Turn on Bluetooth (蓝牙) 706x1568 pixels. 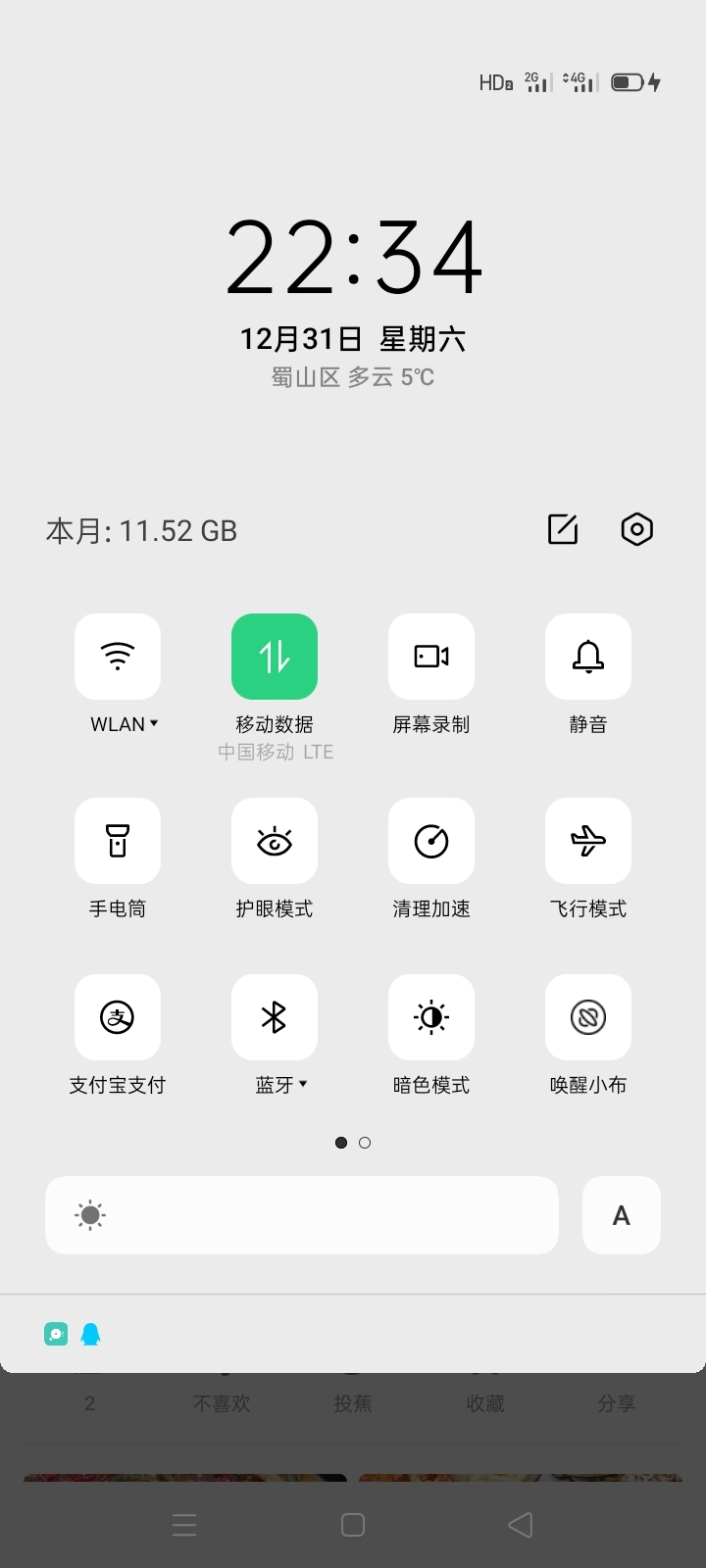coord(275,1016)
